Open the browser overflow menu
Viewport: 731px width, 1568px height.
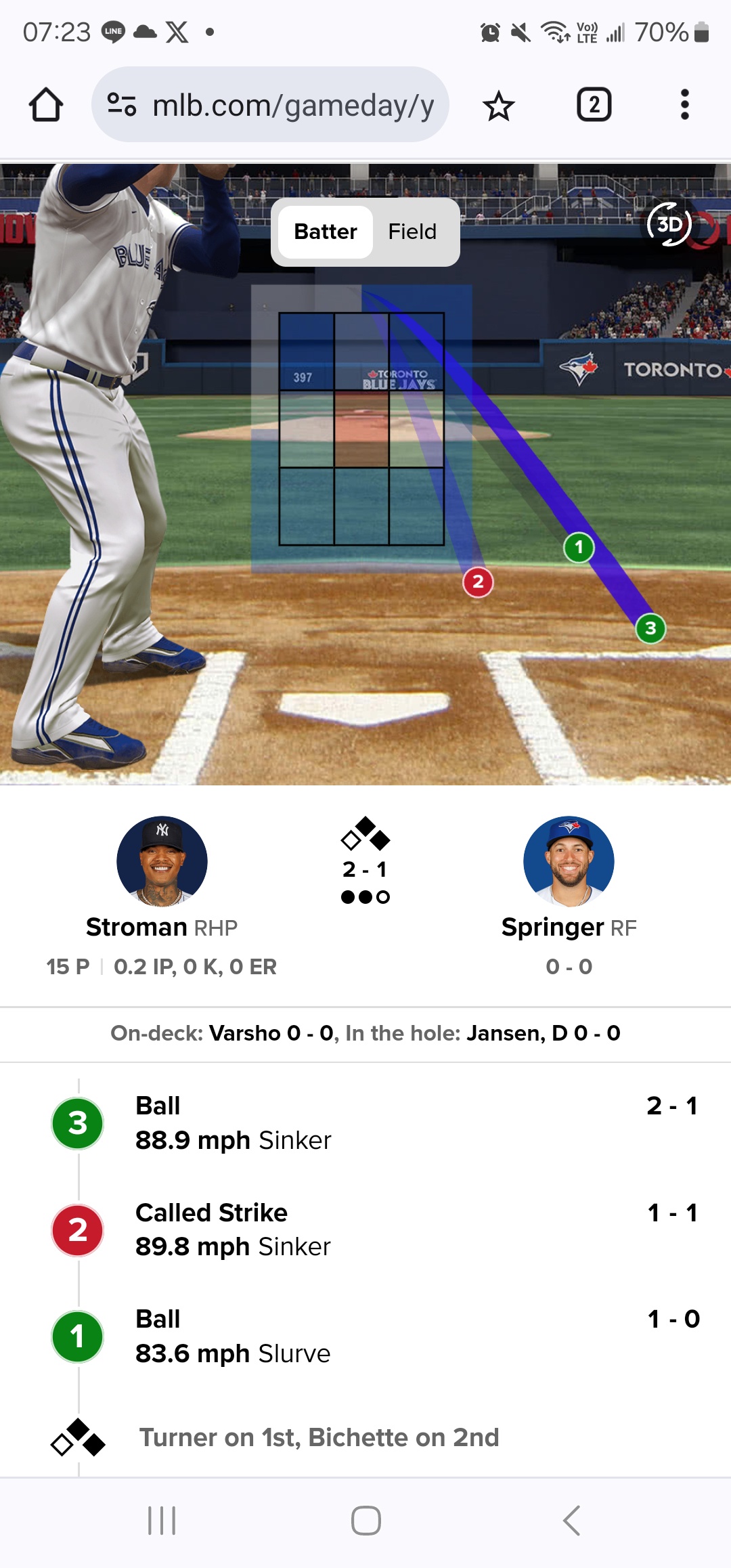point(685,105)
